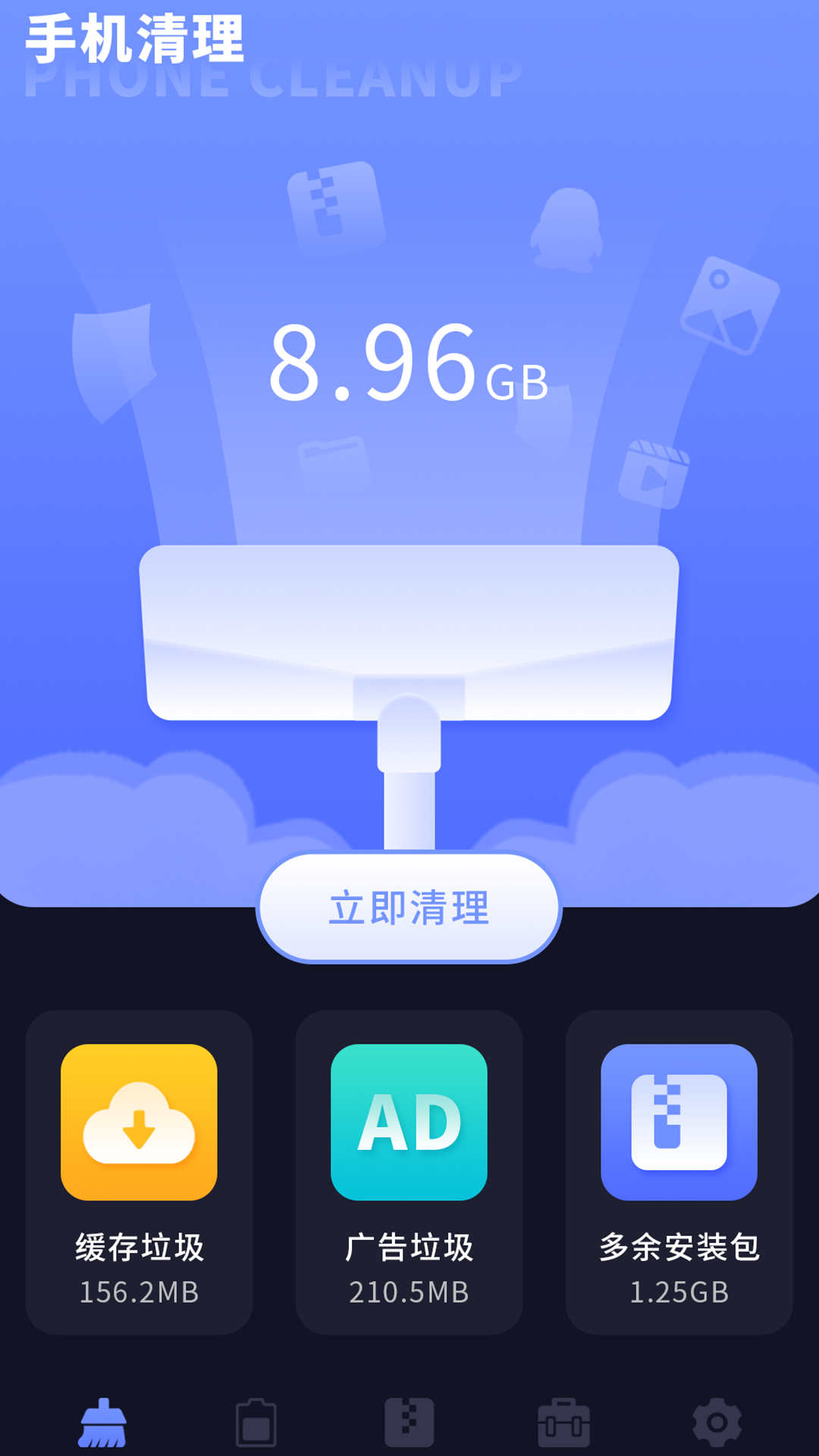
Task: Tap the teal AD advertisement junk icon
Action: [409, 1122]
